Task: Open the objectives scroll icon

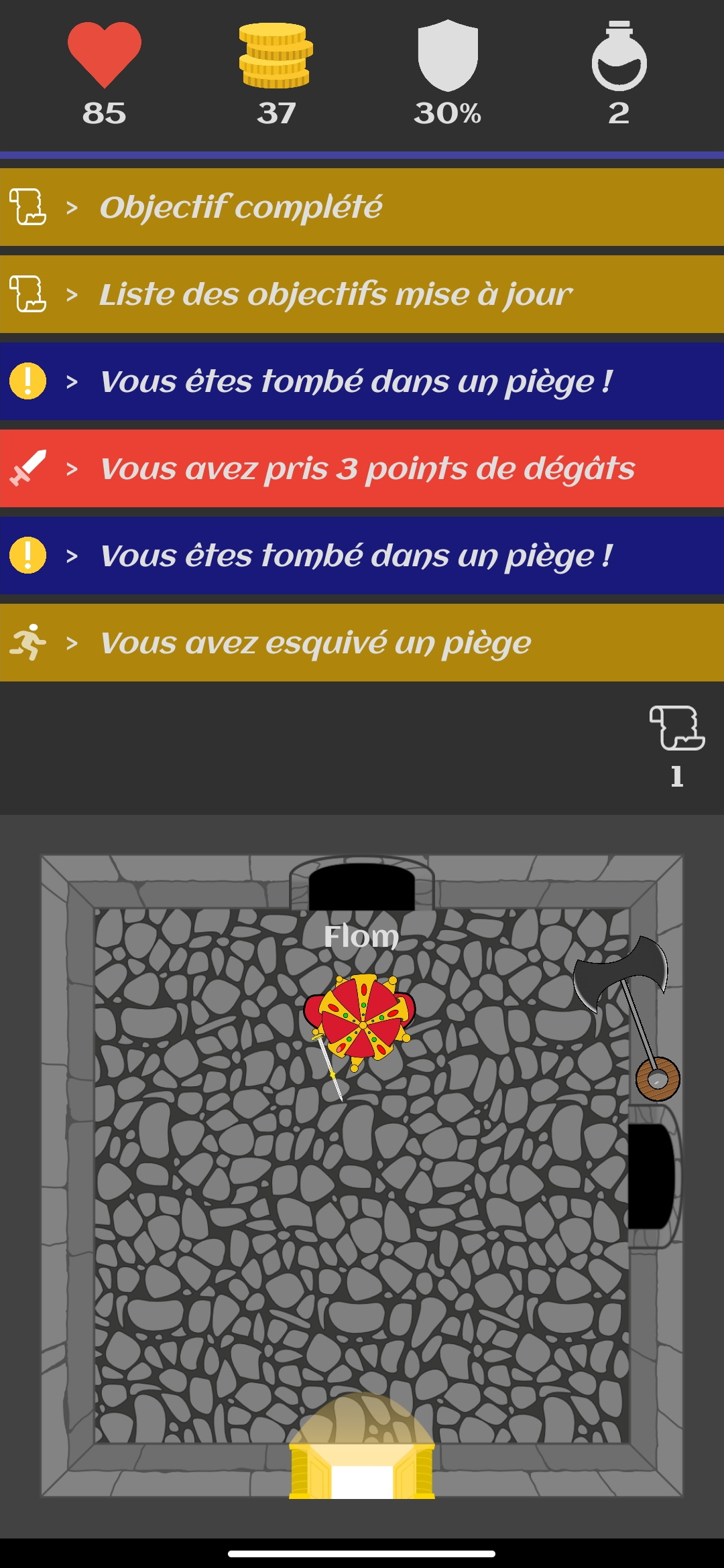Action: point(676,728)
